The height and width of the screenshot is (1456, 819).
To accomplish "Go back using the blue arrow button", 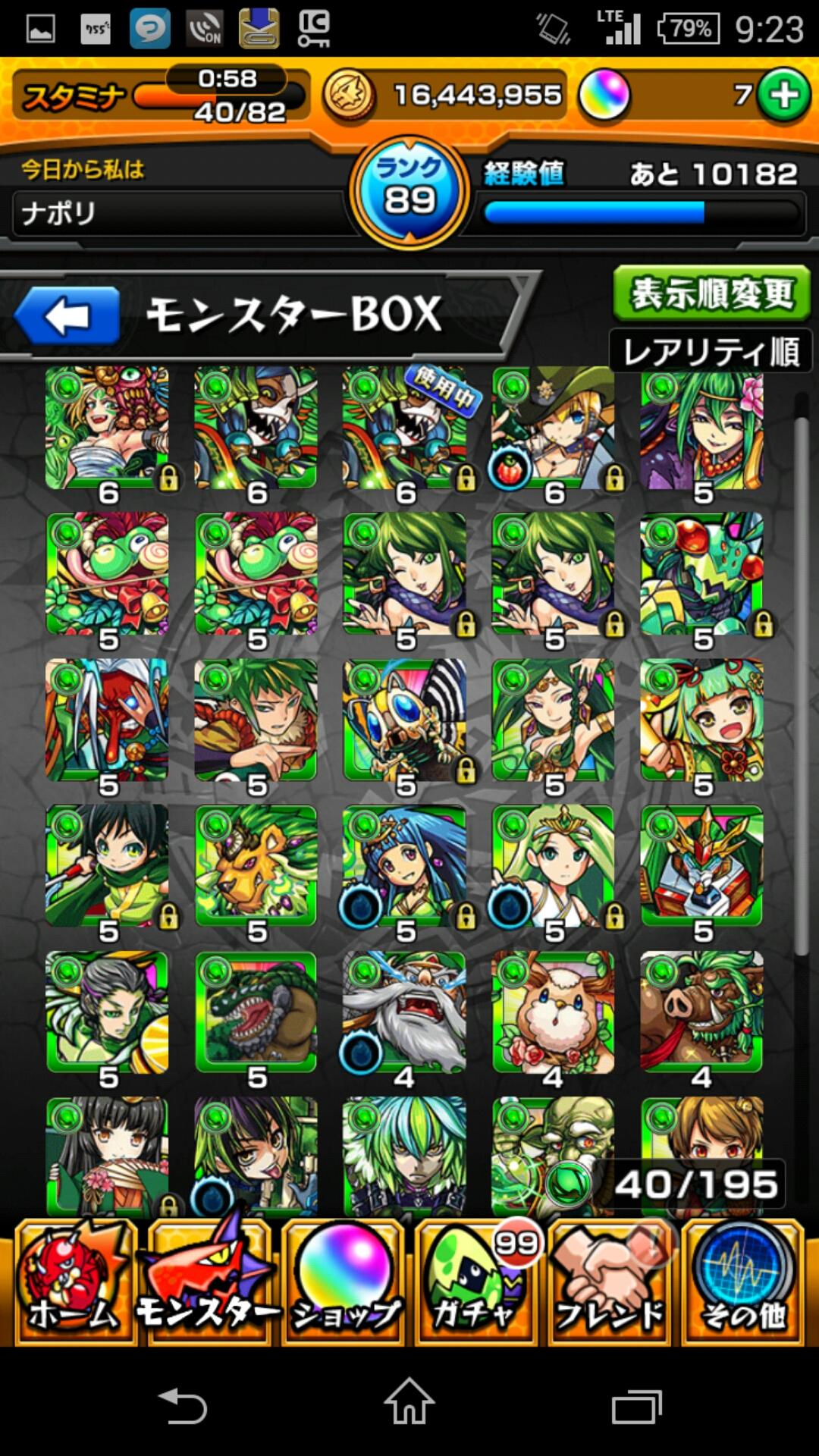I will (x=67, y=316).
